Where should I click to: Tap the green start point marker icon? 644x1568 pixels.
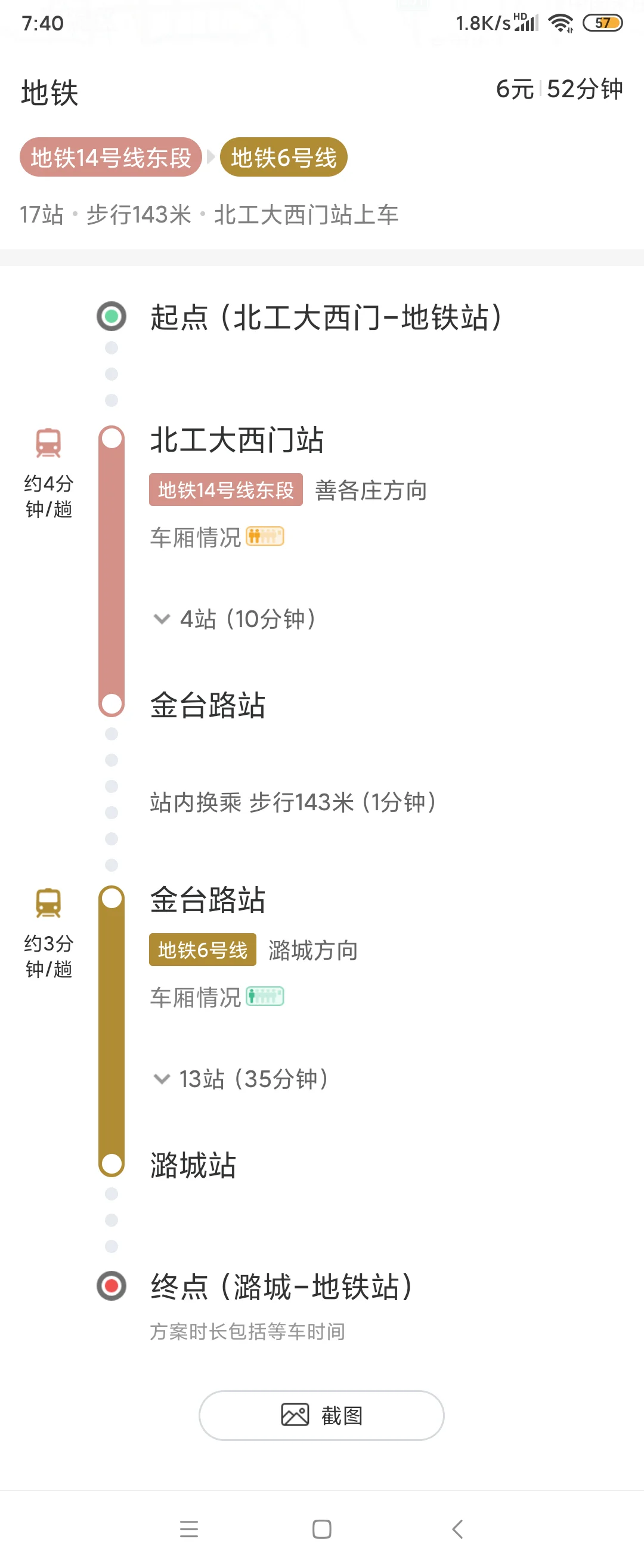coord(110,316)
